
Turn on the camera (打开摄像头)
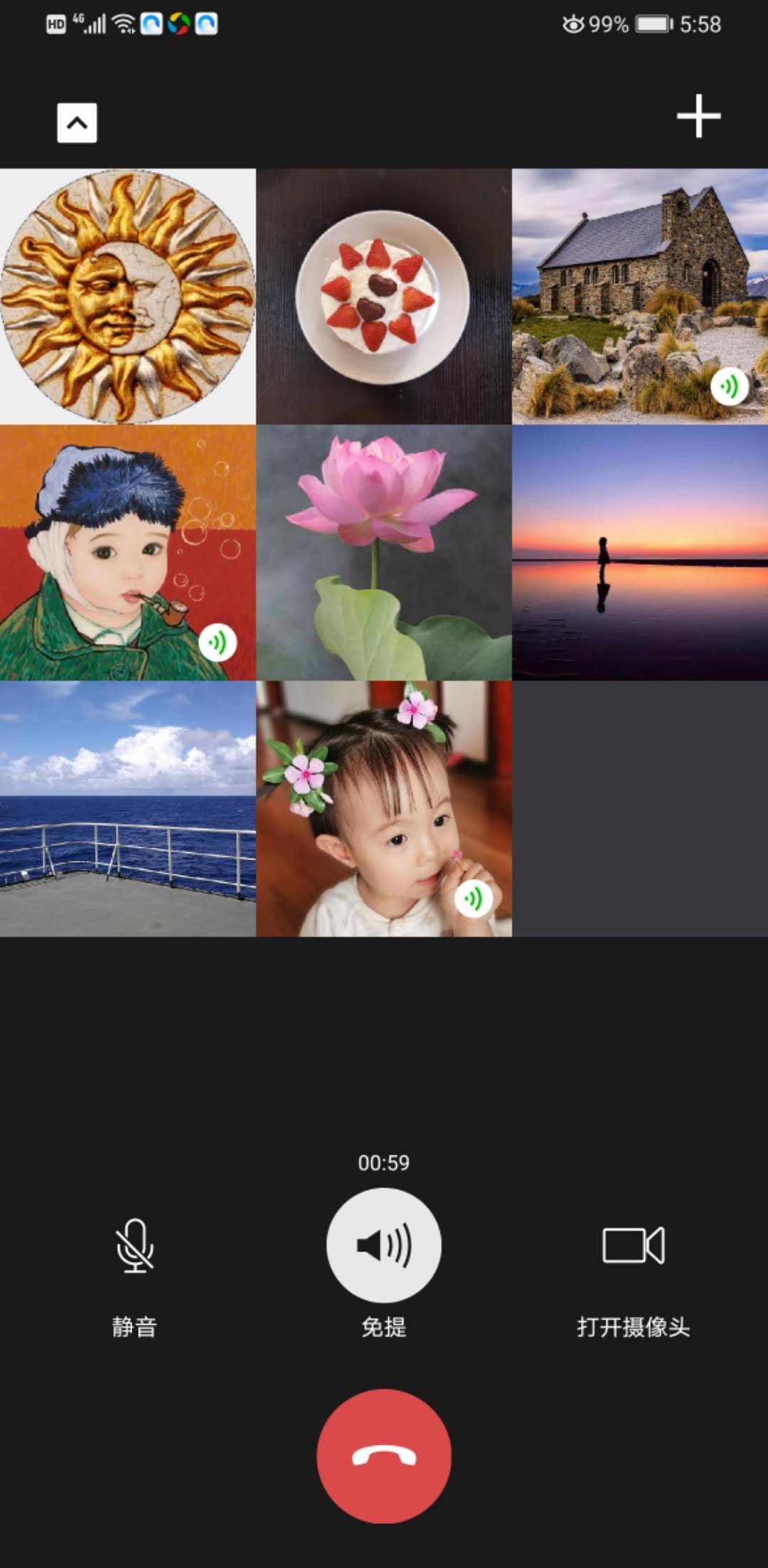point(633,1246)
